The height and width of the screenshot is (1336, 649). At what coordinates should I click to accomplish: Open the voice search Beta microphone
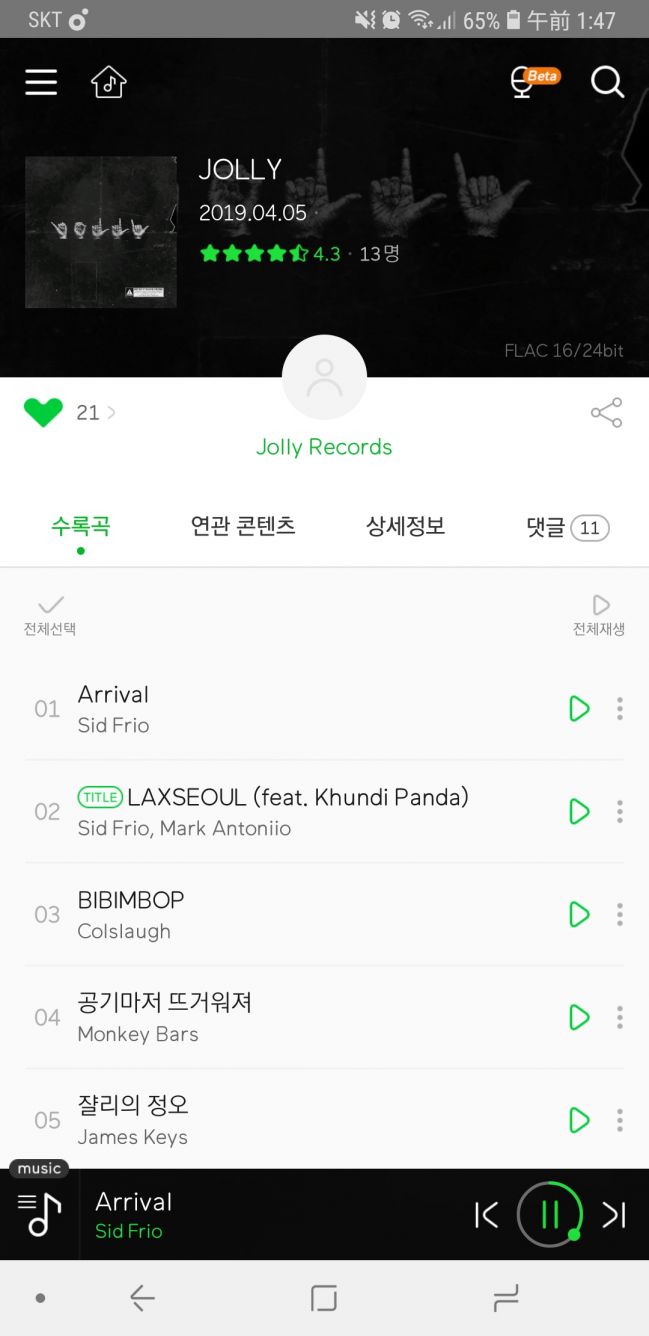(524, 82)
